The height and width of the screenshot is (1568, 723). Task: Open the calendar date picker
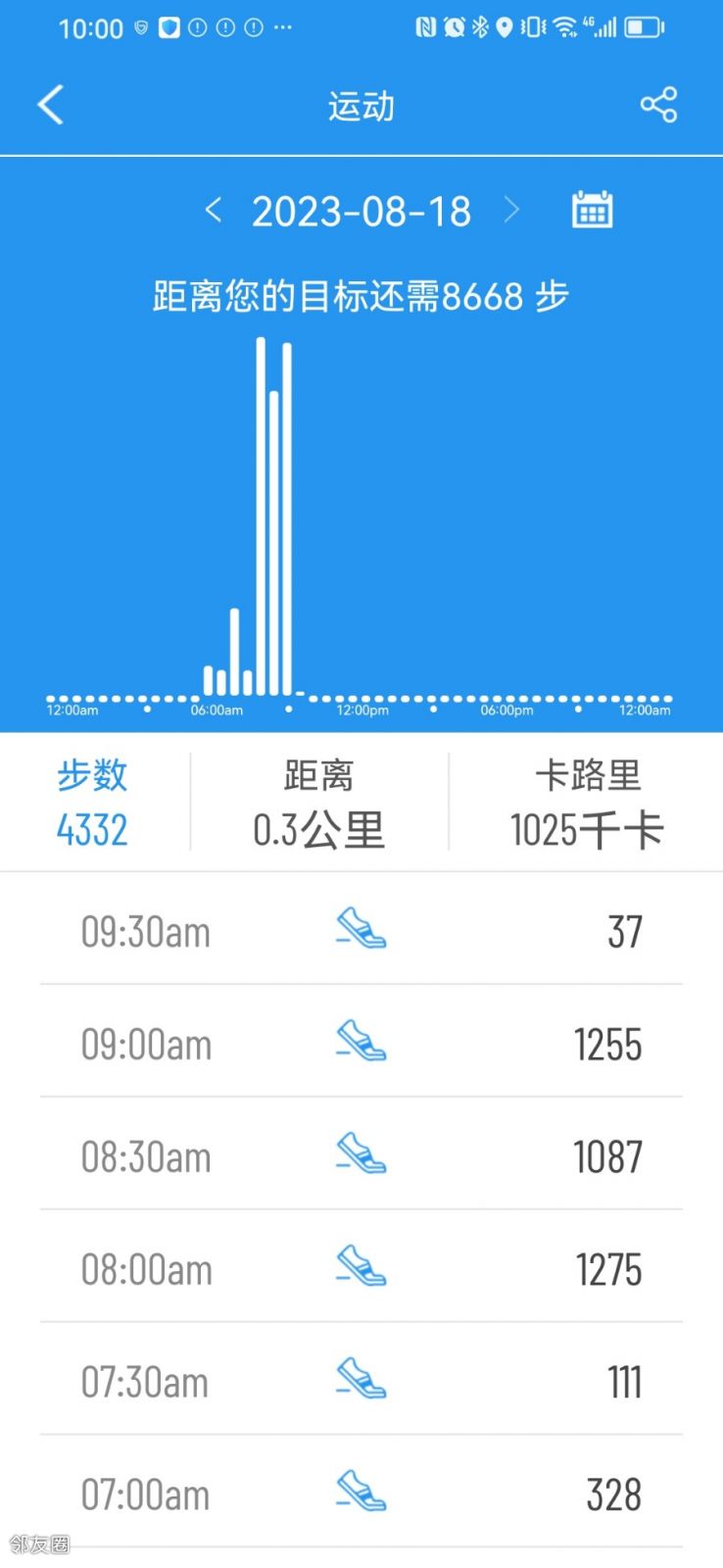pyautogui.click(x=592, y=209)
